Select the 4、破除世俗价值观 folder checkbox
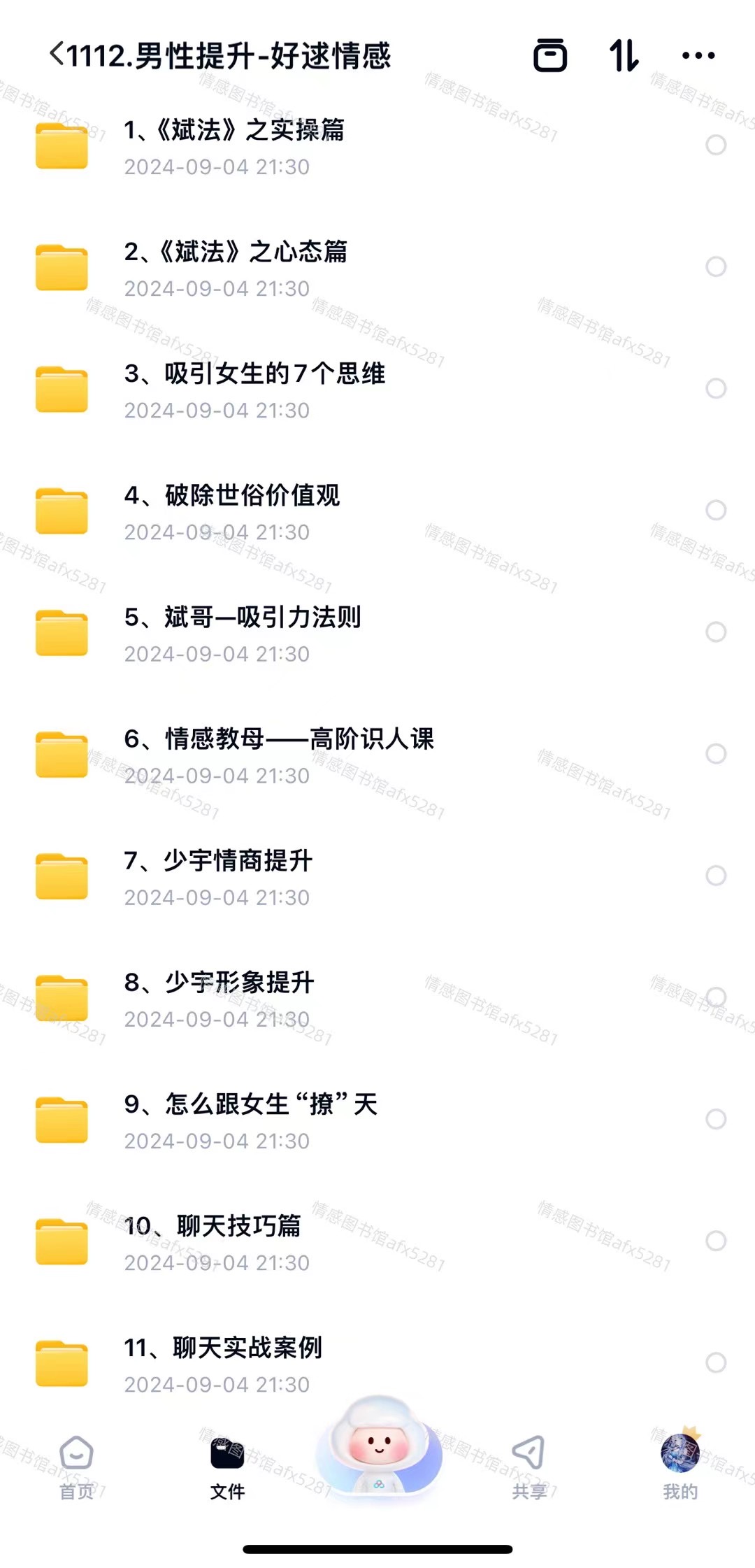This screenshot has height=1568, width=755. click(715, 511)
